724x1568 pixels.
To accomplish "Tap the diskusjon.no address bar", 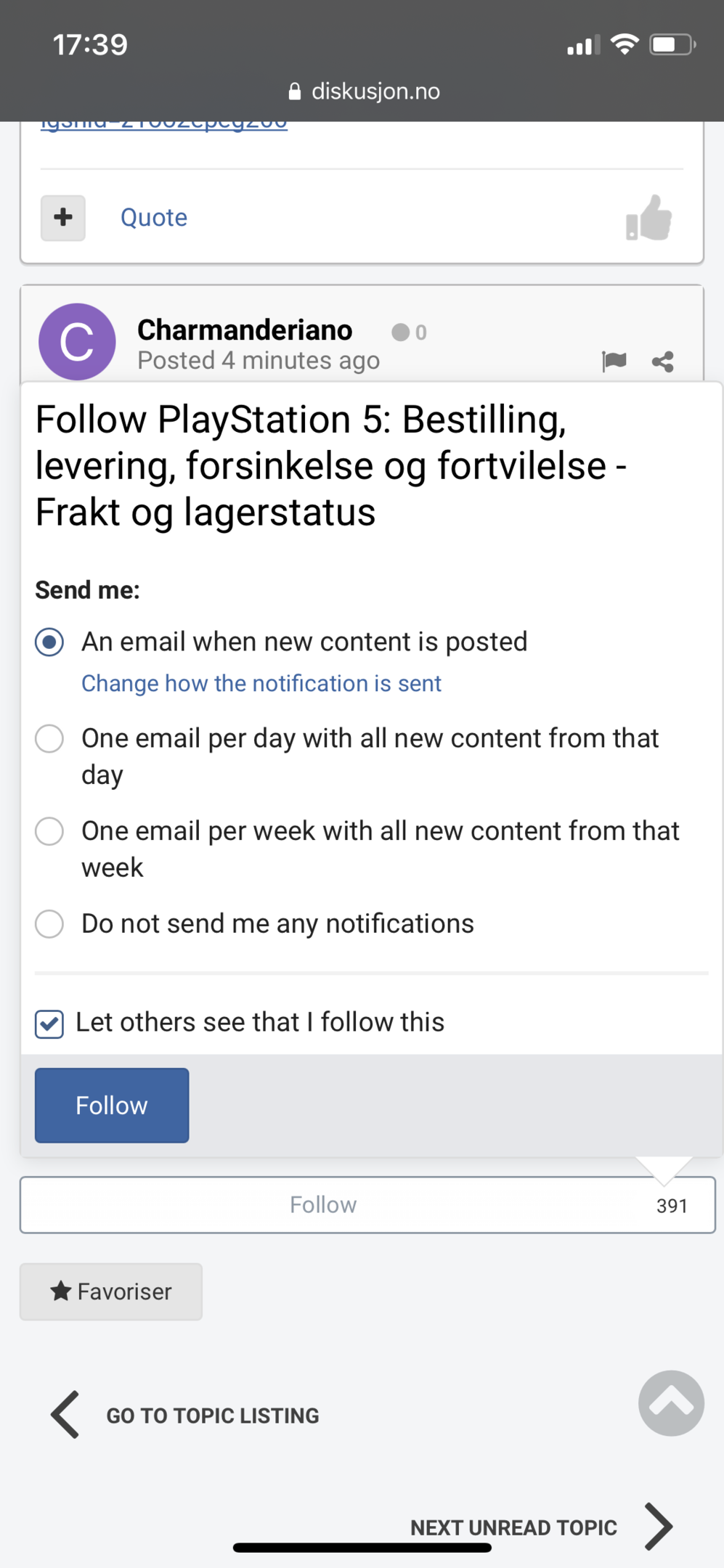I will [363, 91].
